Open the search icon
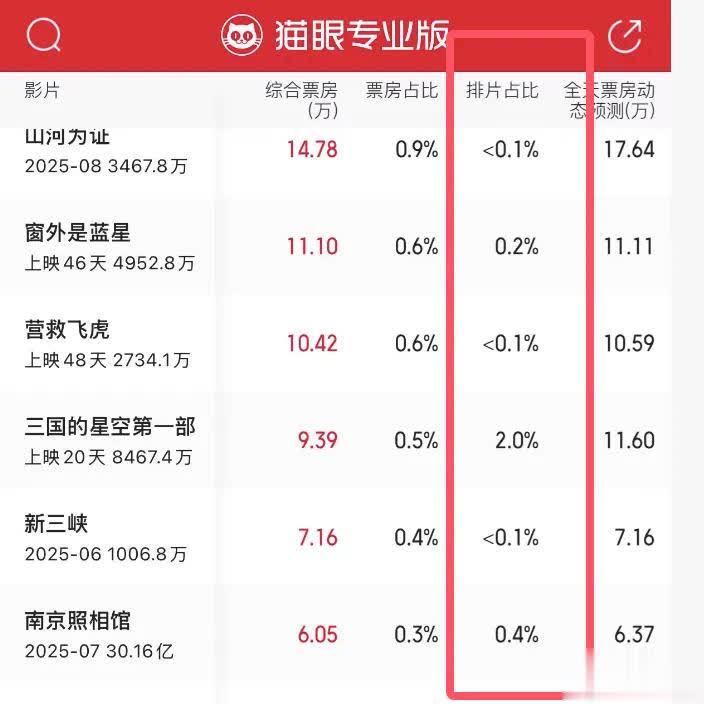 [x=44, y=36]
